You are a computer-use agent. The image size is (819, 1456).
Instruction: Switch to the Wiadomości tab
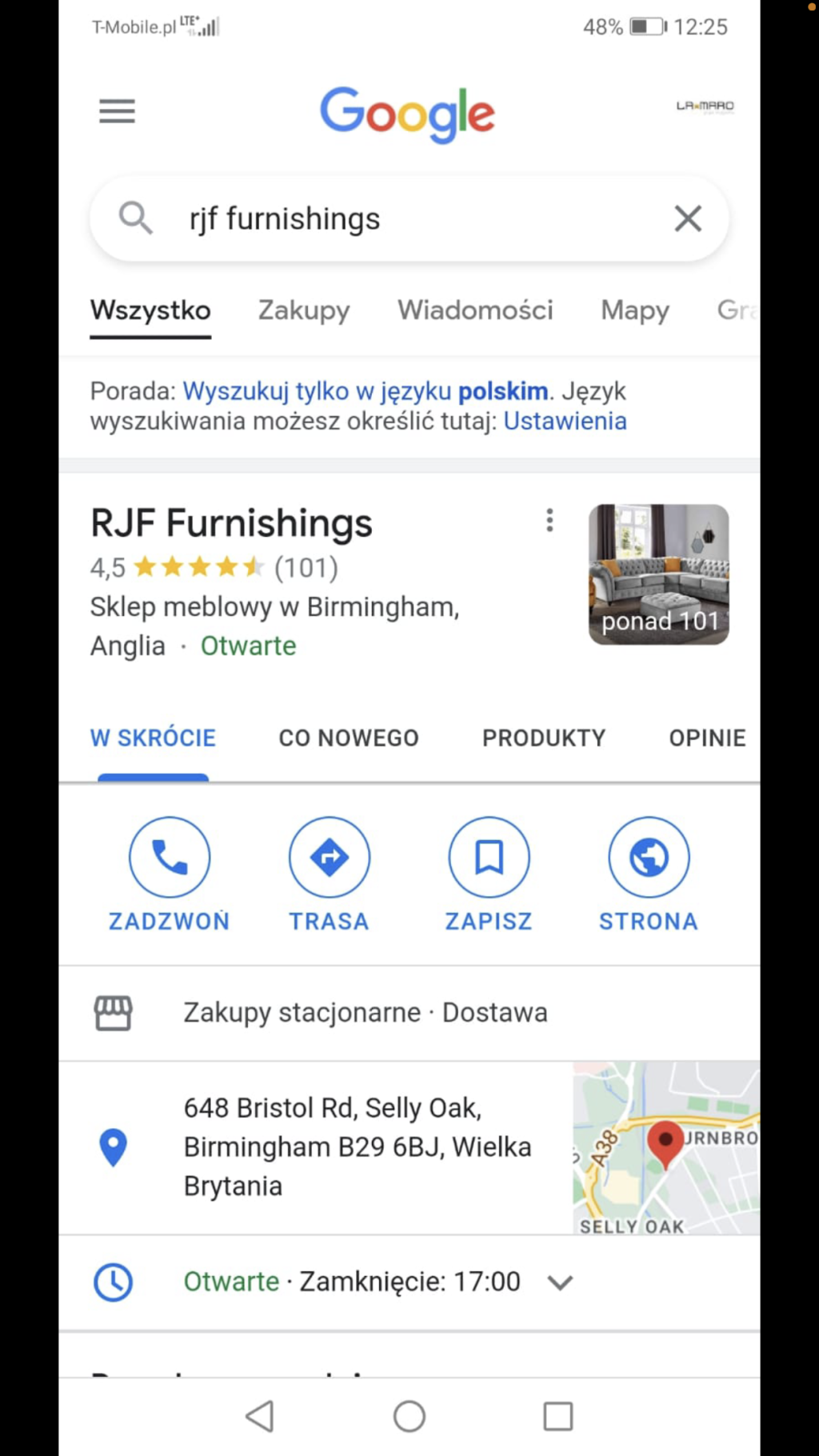[475, 310]
